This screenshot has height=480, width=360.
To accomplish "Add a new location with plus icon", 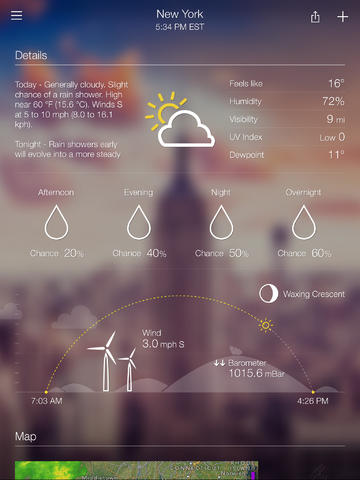I will pos(343,17).
